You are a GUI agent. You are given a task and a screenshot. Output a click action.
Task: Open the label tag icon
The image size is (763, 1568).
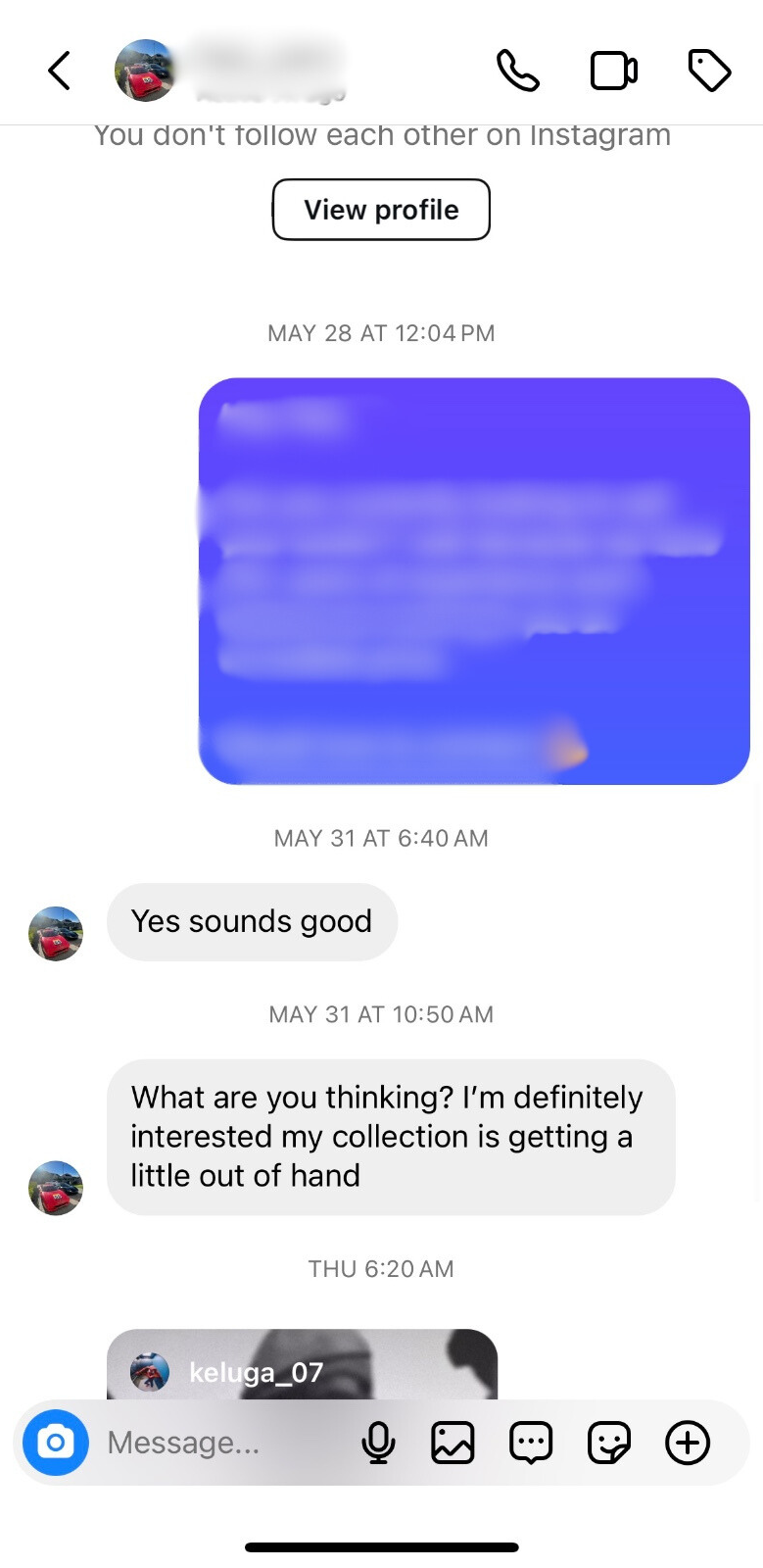pyautogui.click(x=709, y=71)
